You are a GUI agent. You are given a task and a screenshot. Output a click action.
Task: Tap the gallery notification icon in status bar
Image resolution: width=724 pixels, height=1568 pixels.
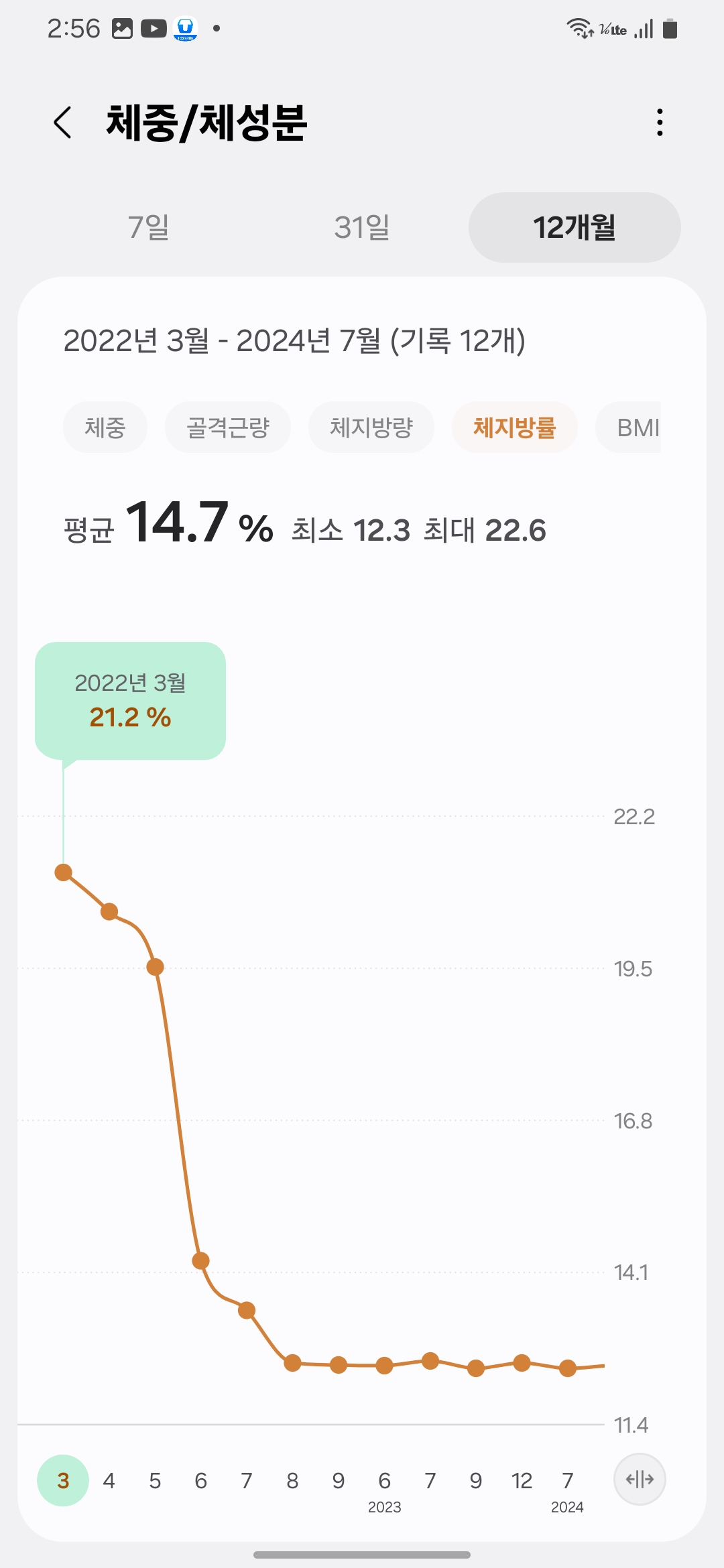point(123,28)
